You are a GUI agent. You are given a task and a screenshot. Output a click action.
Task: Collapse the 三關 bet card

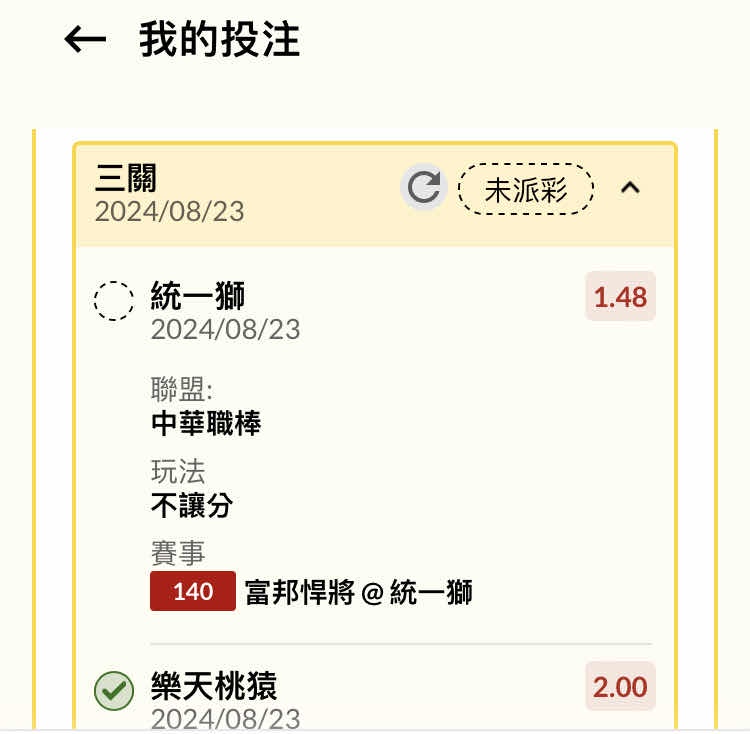(630, 188)
